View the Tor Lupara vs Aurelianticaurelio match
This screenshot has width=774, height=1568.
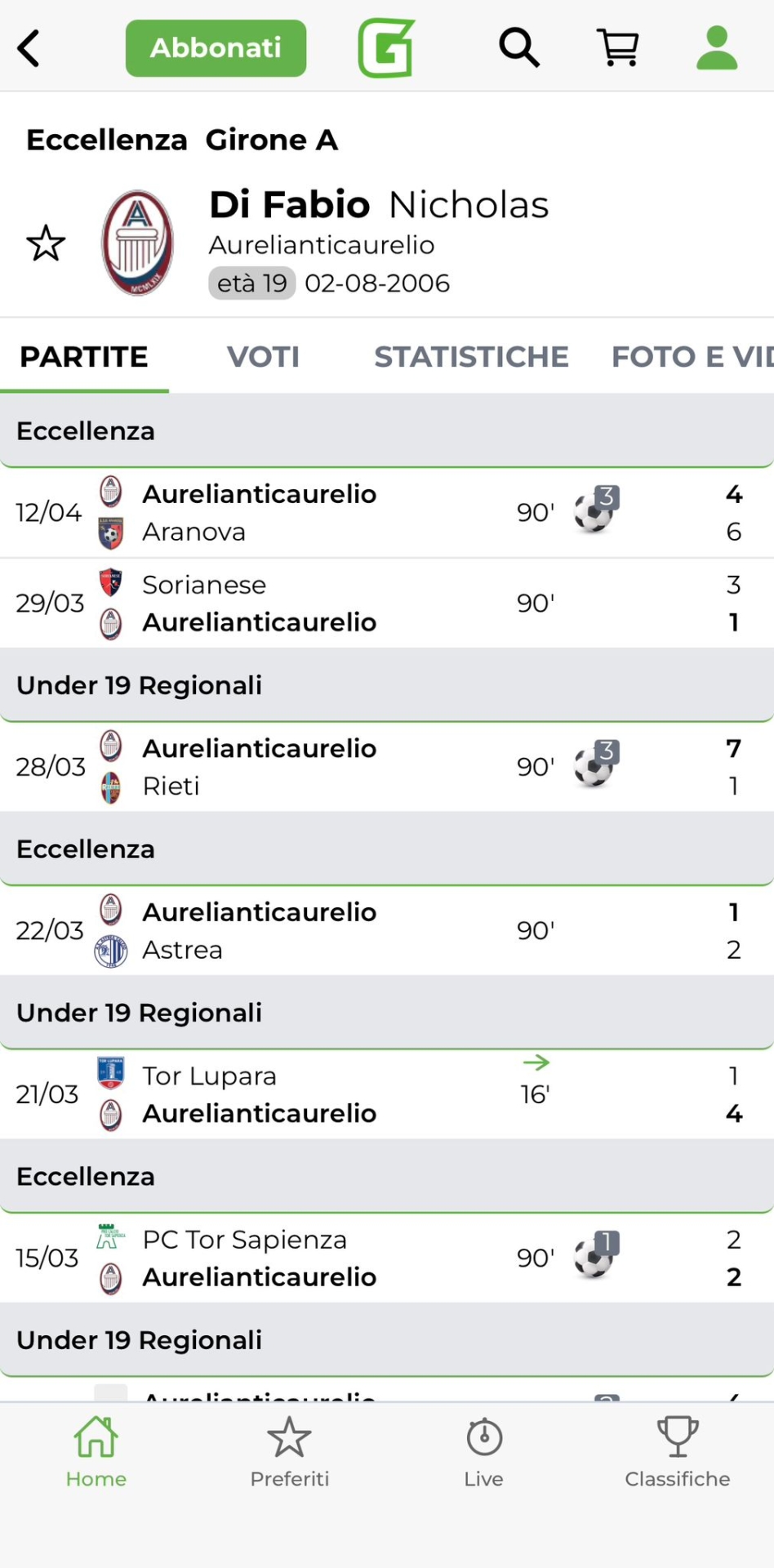coord(327,1094)
